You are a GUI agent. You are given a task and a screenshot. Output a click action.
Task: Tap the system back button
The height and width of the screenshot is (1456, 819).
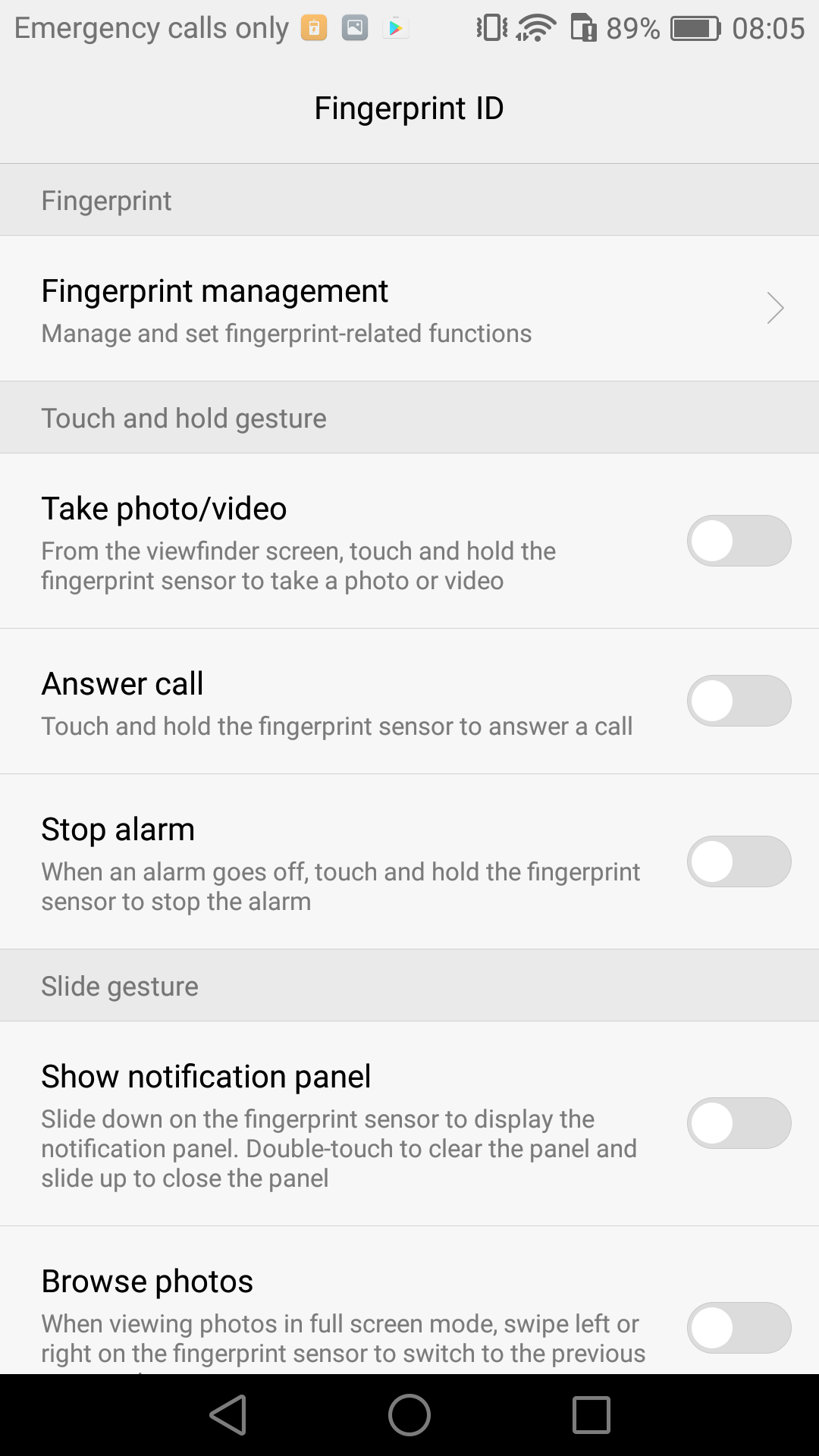click(228, 1415)
